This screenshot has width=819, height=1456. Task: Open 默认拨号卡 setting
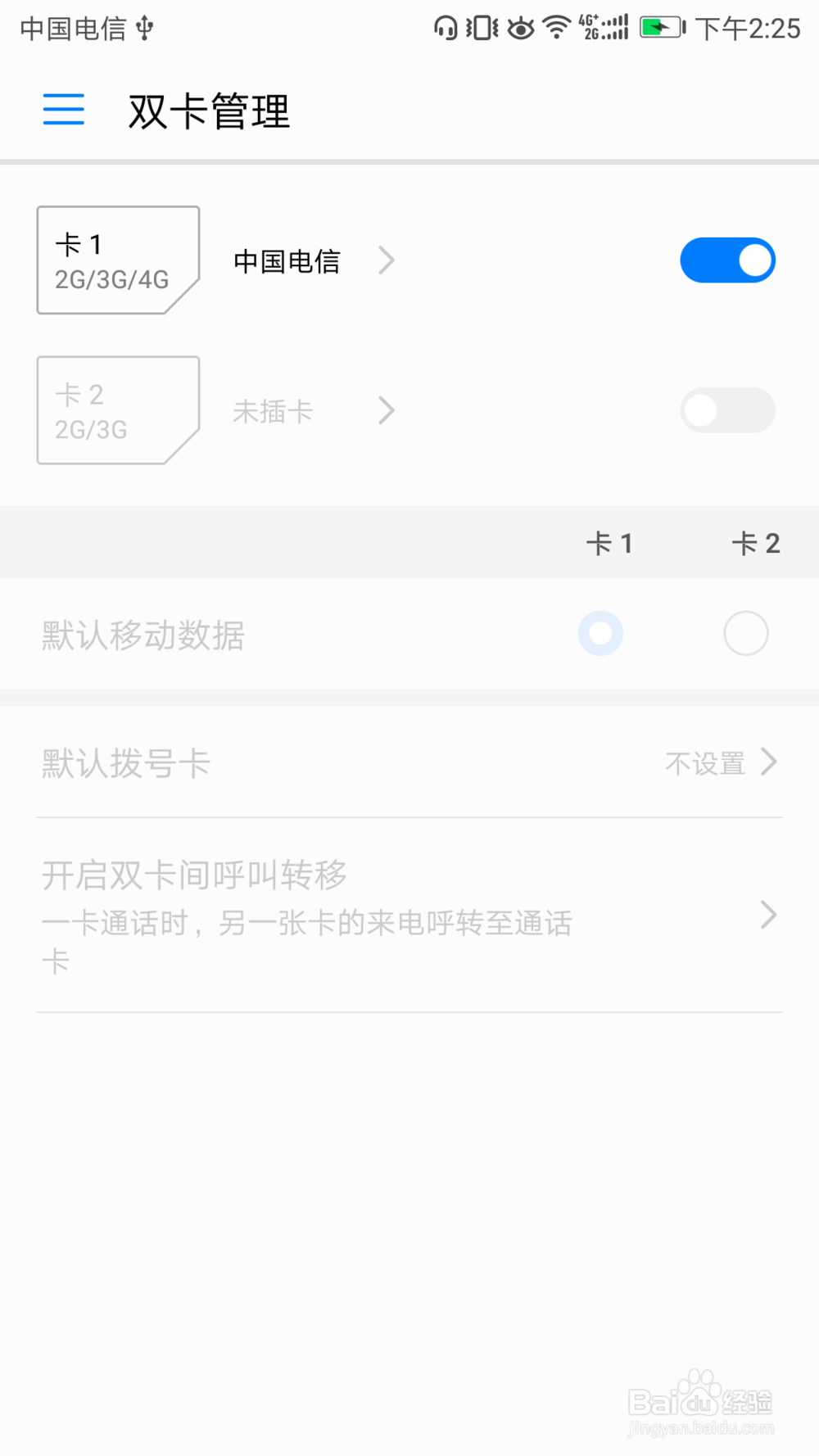click(x=124, y=762)
